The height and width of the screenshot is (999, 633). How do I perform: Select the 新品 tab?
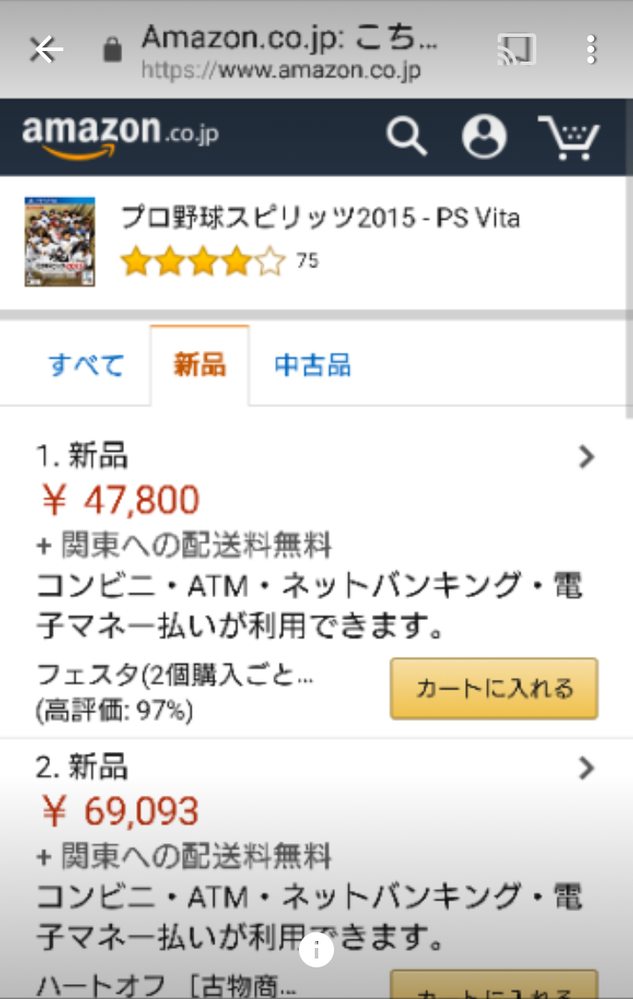199,365
